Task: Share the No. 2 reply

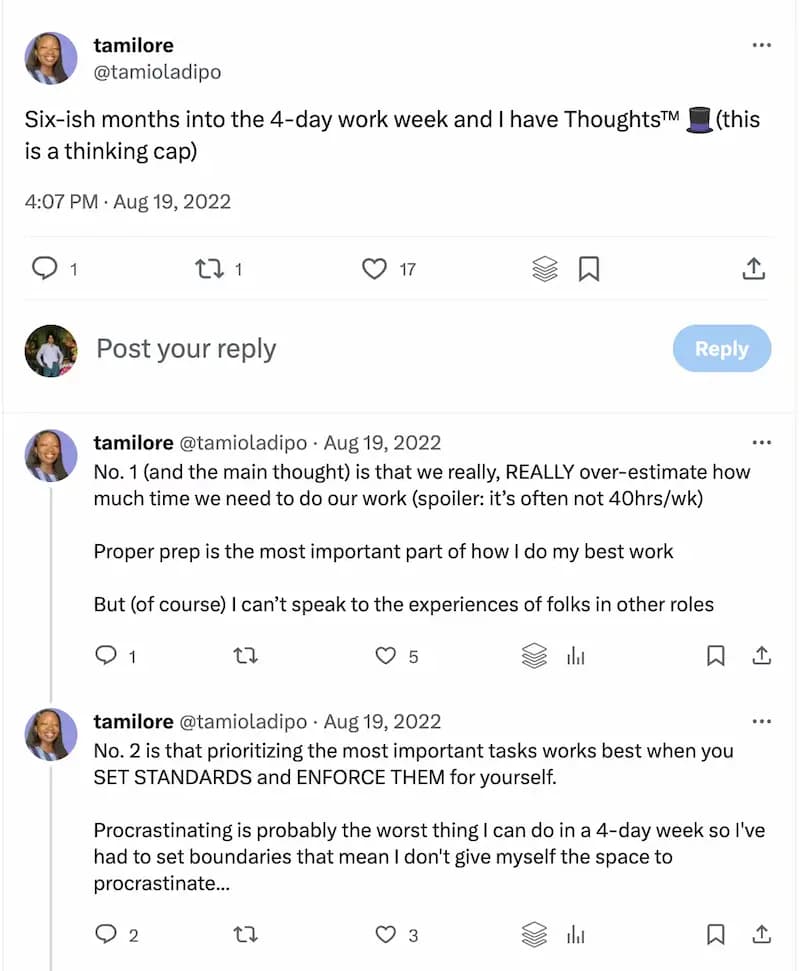Action: 761,935
